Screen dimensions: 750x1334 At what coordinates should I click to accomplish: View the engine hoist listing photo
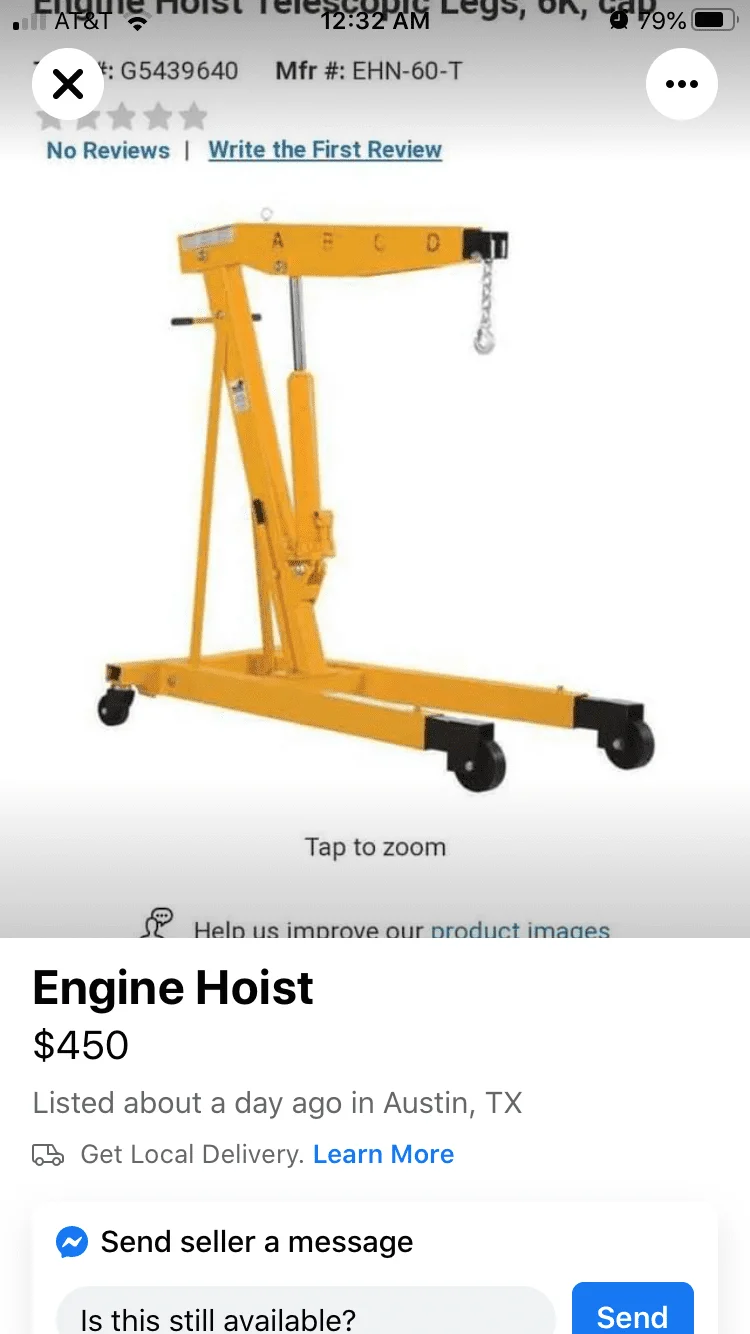tap(375, 500)
